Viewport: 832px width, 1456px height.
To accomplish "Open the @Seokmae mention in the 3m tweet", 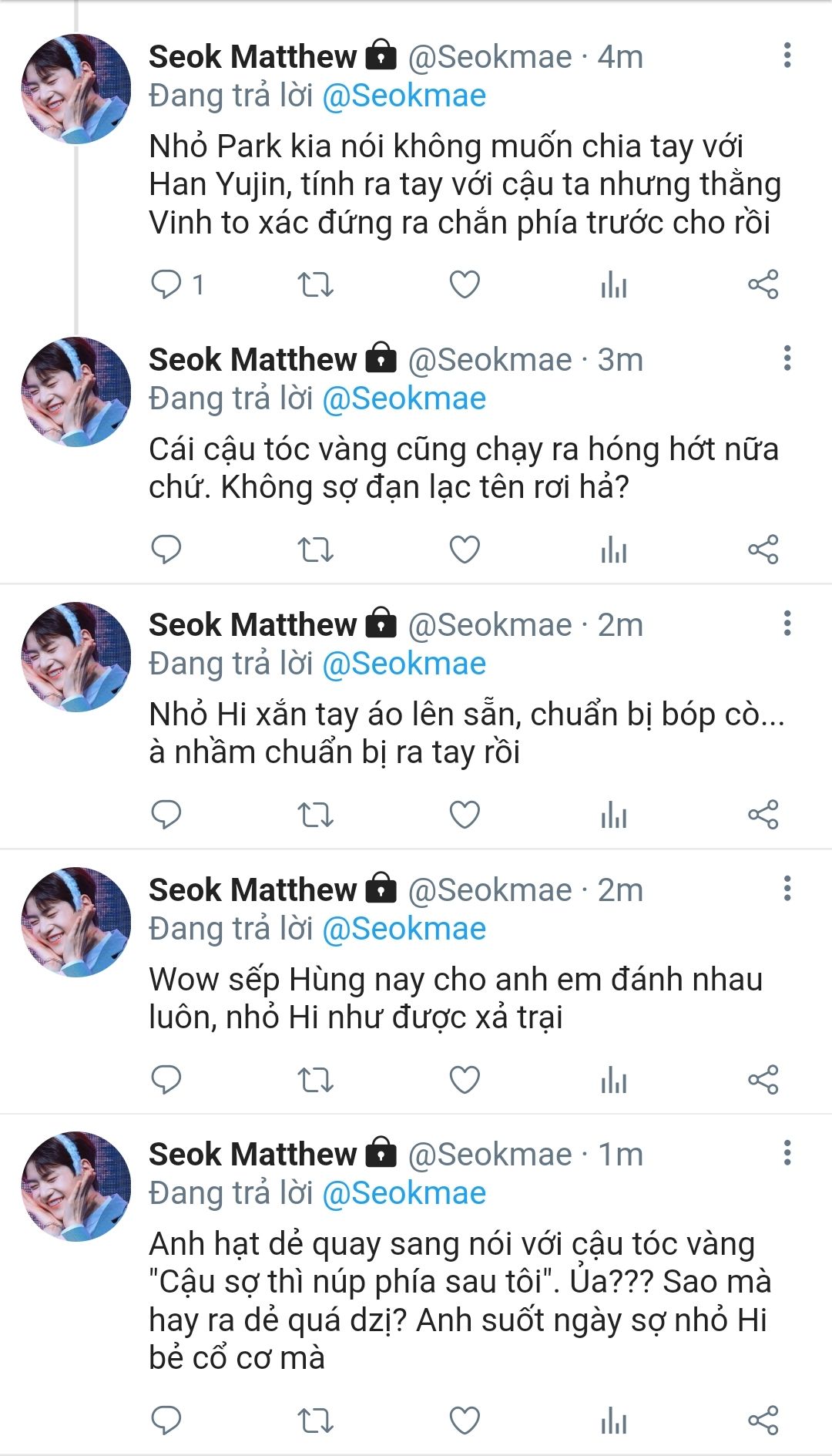I will click(x=404, y=398).
